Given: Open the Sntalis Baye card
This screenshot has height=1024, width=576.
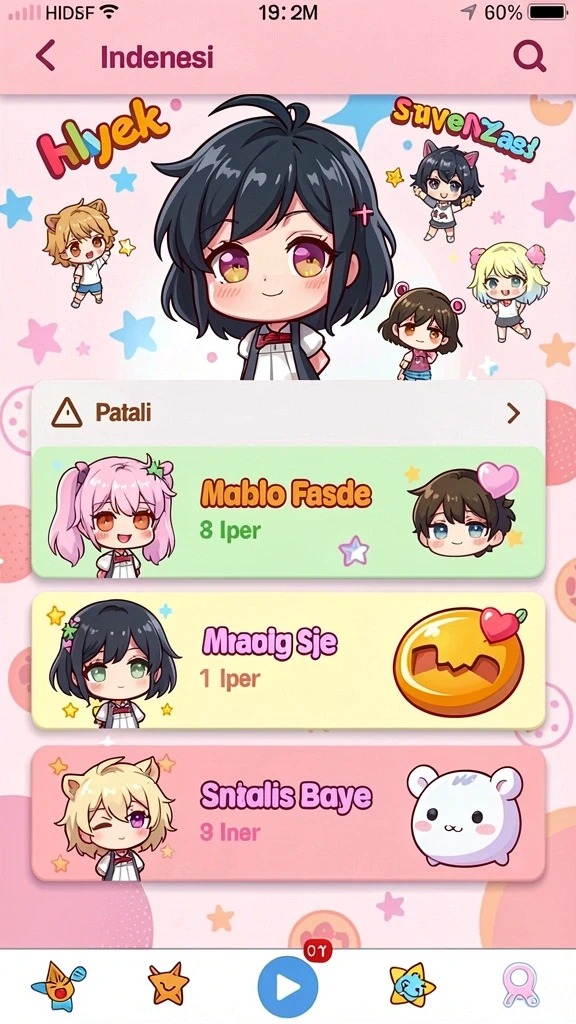Looking at the screenshot, I should 288,814.
